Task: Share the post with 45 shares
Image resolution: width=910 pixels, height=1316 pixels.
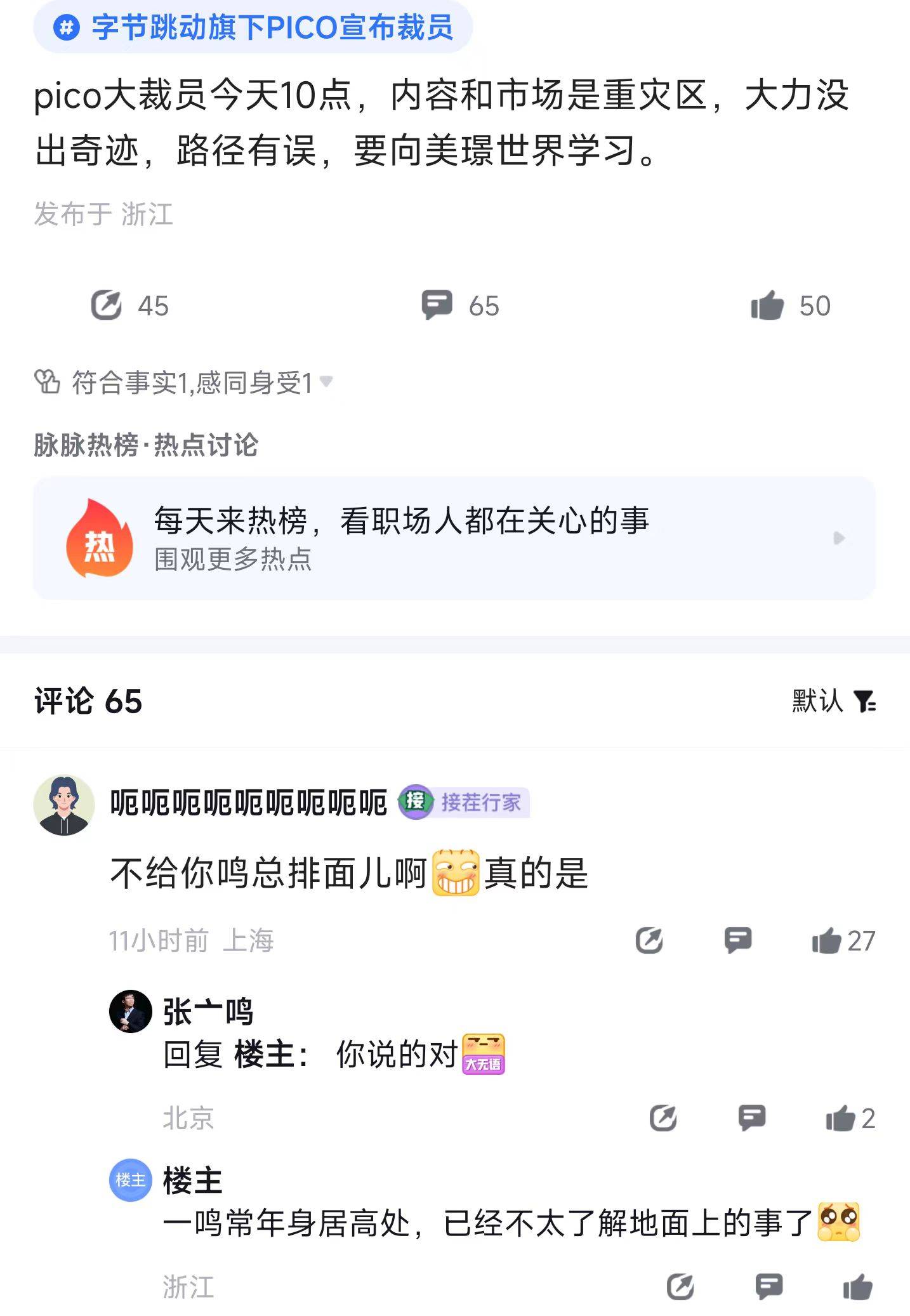Action: tap(107, 305)
